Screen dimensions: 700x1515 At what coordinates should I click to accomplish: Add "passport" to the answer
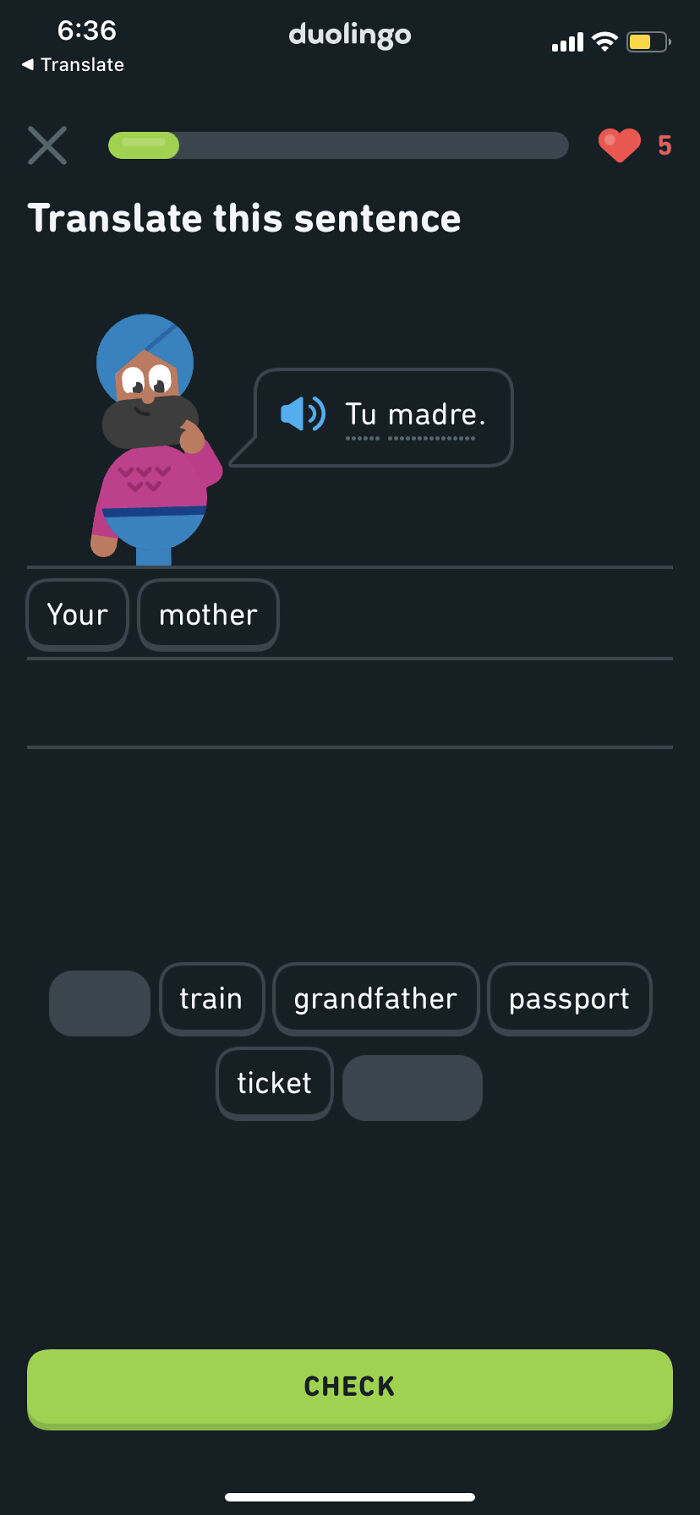[x=569, y=999]
